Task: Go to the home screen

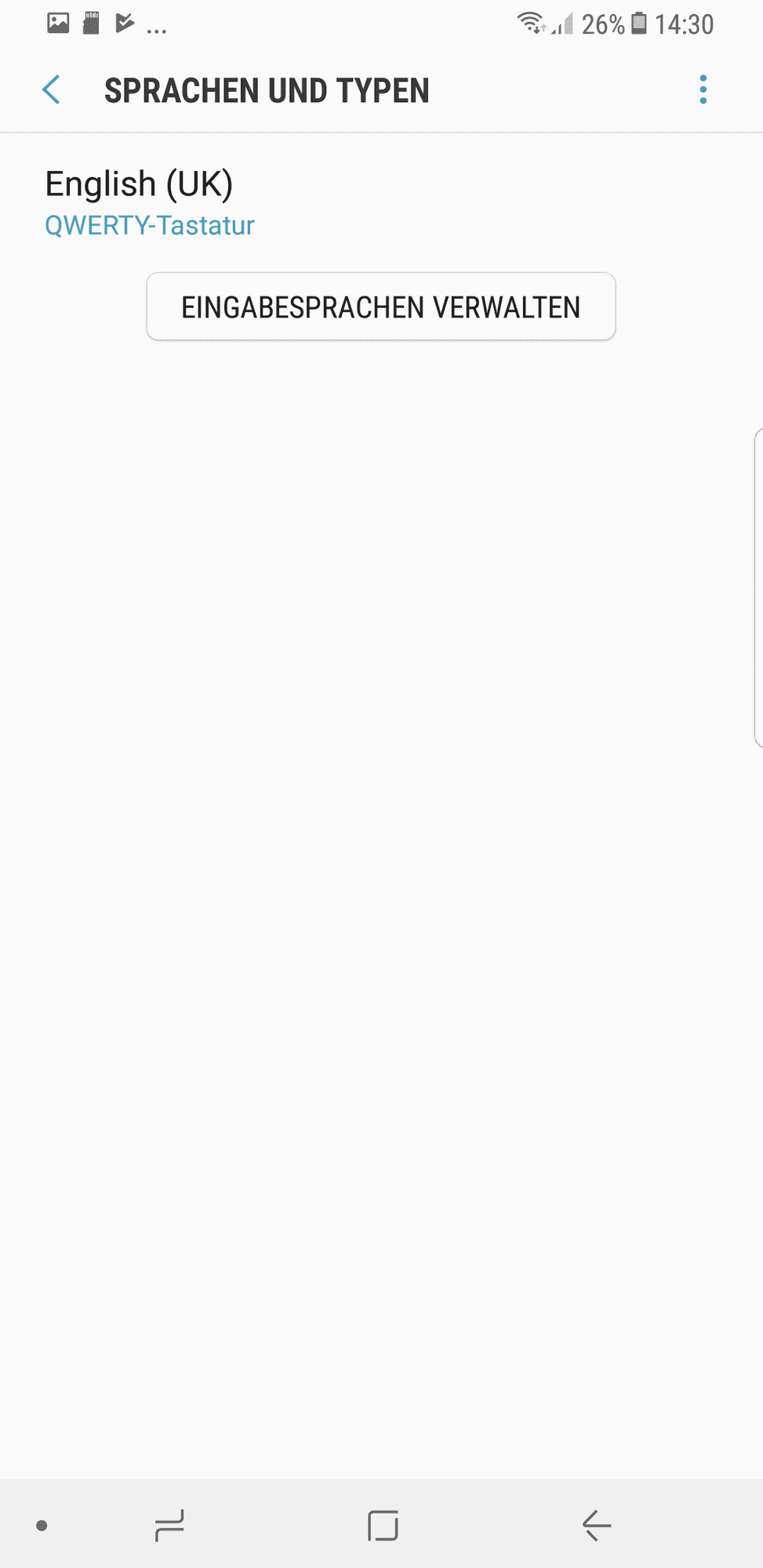Action: 383,1526
